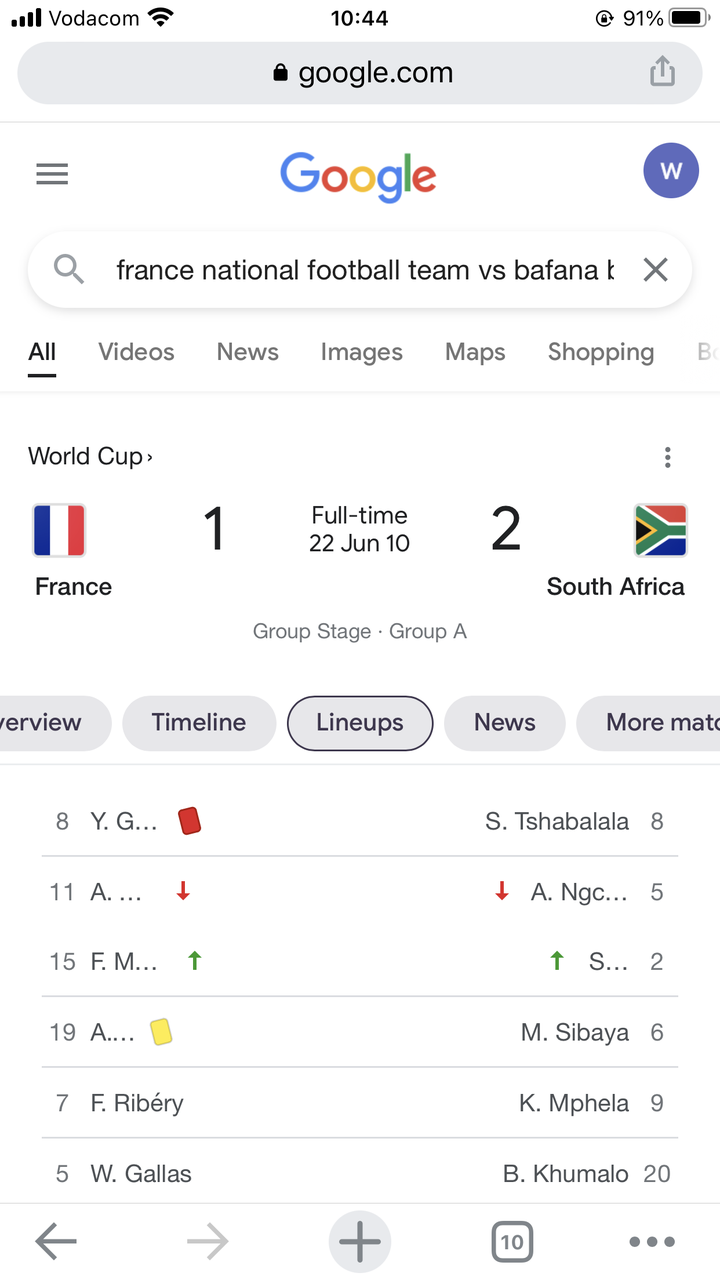Open match card overflow menu
720x1280 pixels.
pyautogui.click(x=668, y=458)
